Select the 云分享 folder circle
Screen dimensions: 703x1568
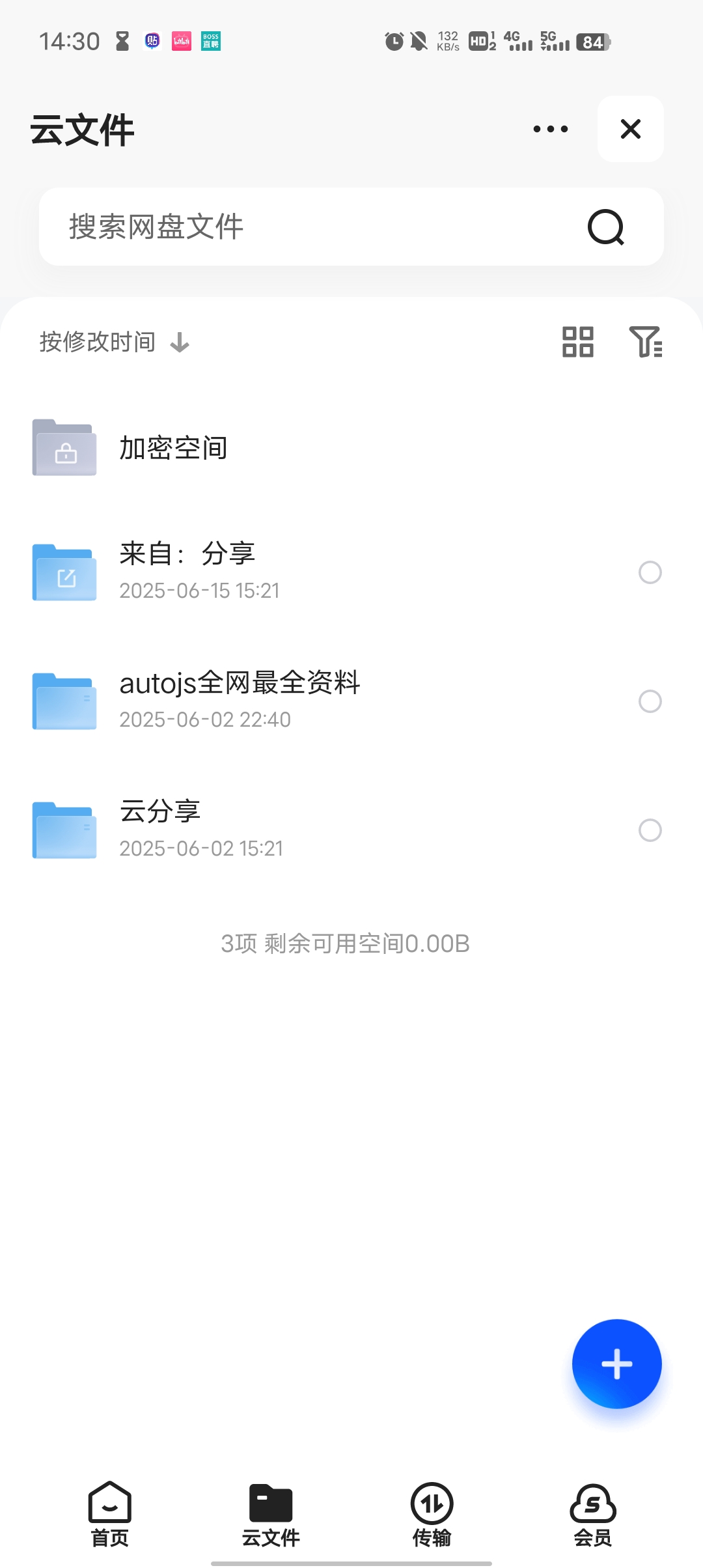coord(650,830)
